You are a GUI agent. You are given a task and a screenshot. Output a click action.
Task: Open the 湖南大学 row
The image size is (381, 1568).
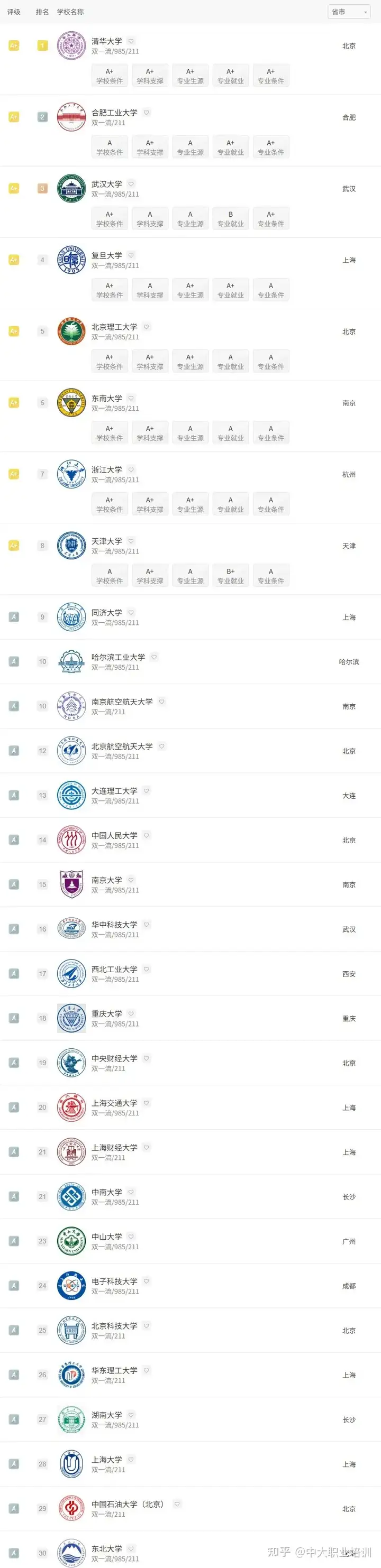pyautogui.click(x=107, y=1415)
